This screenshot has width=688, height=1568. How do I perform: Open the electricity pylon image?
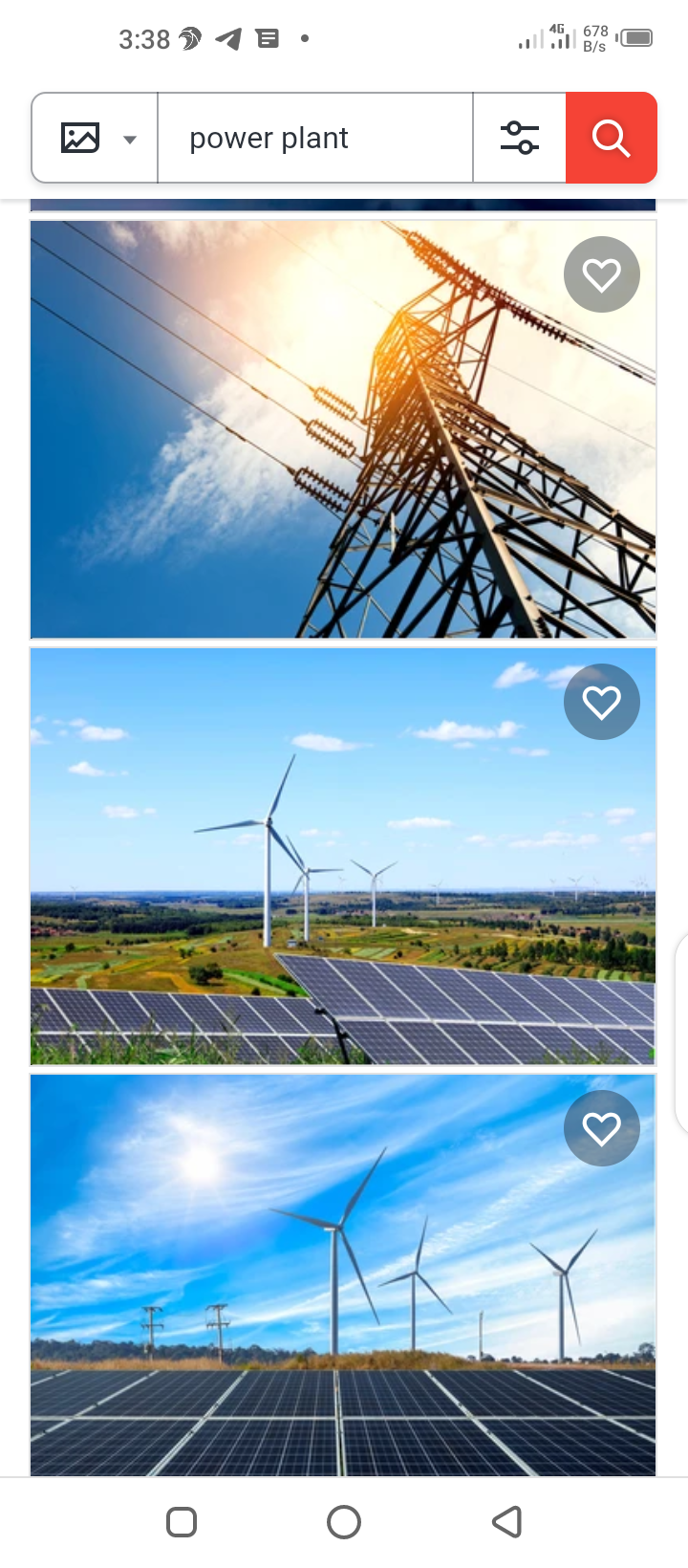[x=343, y=429]
